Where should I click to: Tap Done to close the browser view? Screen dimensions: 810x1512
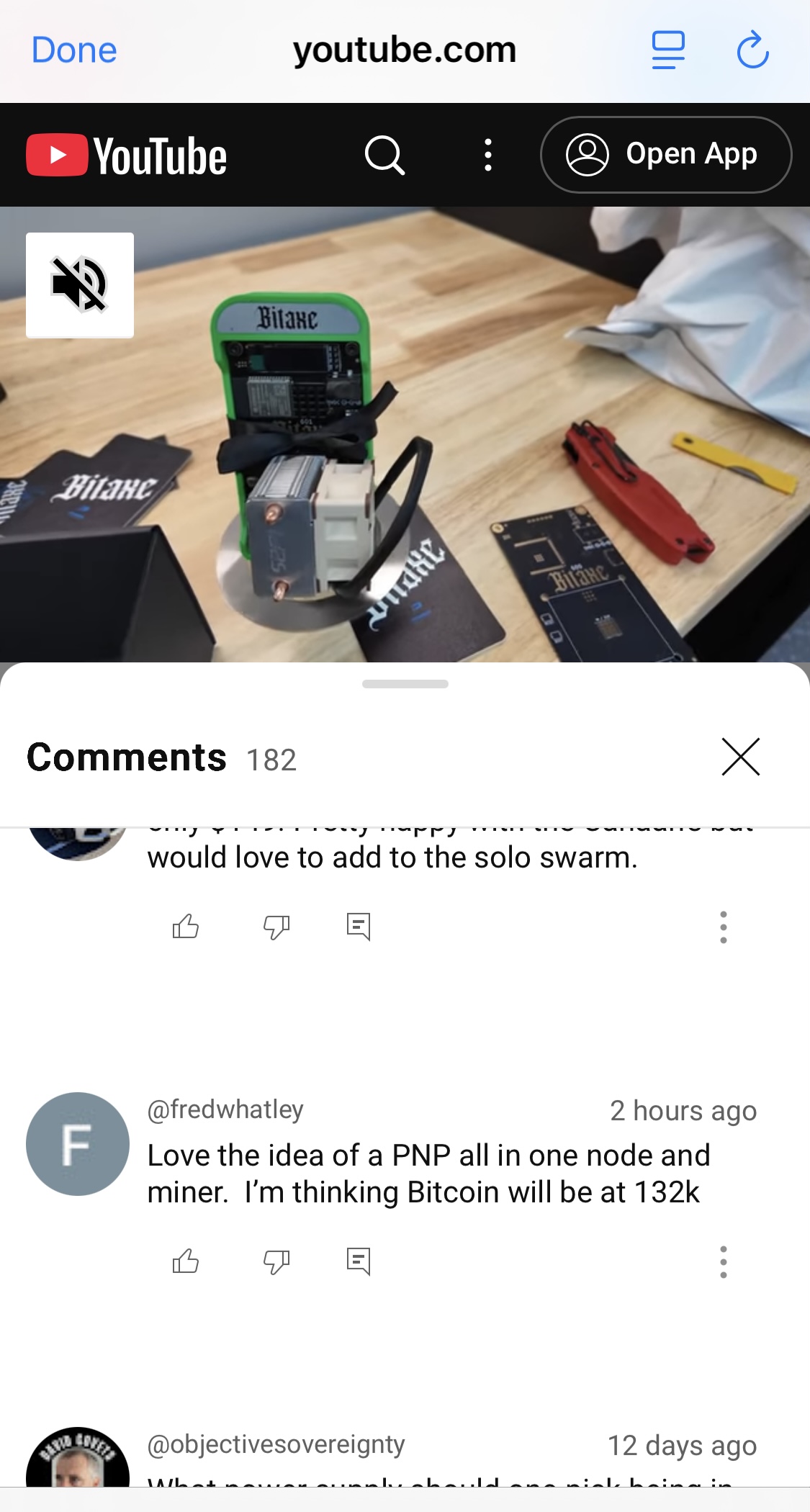click(x=74, y=50)
